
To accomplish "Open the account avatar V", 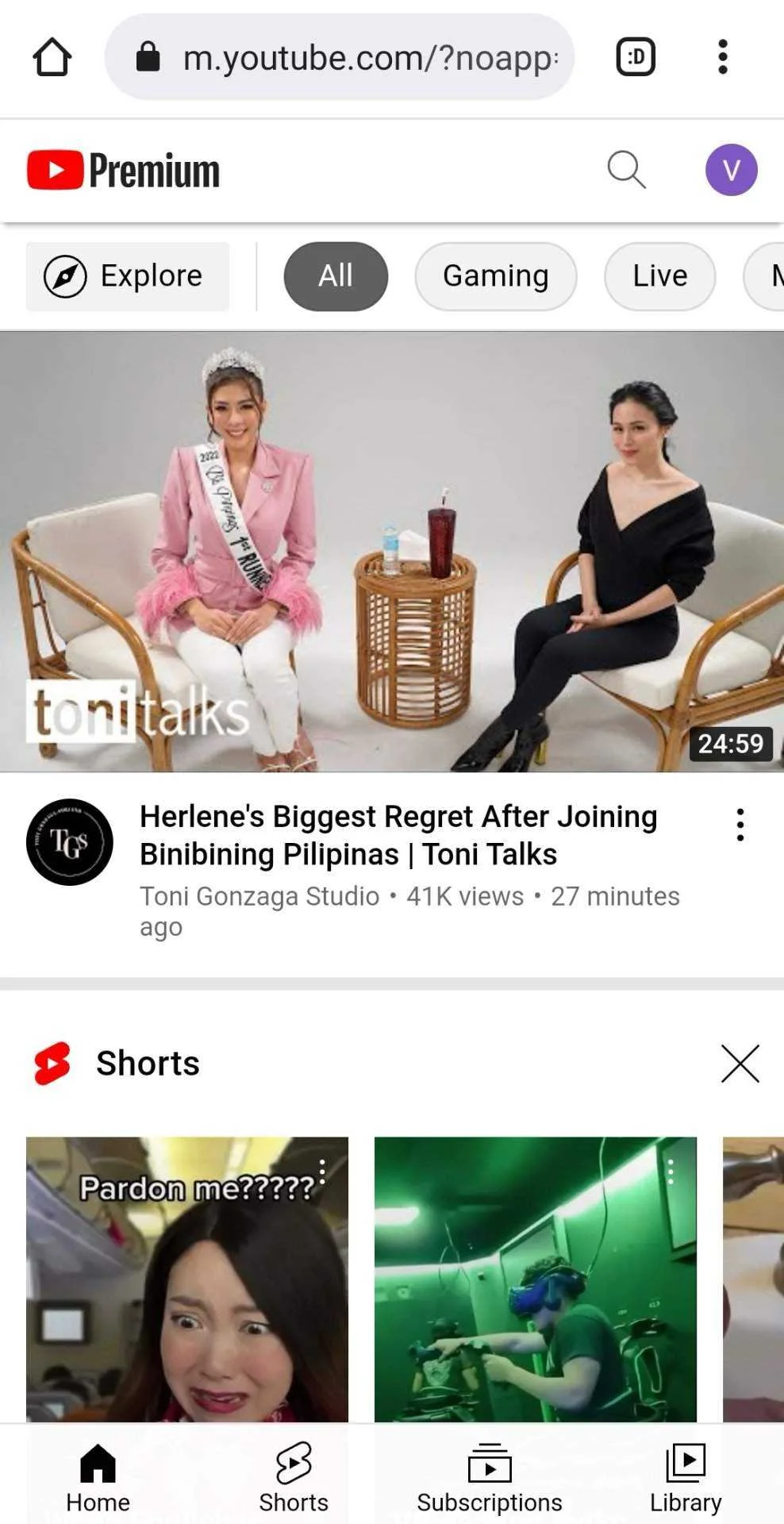I will [x=731, y=170].
